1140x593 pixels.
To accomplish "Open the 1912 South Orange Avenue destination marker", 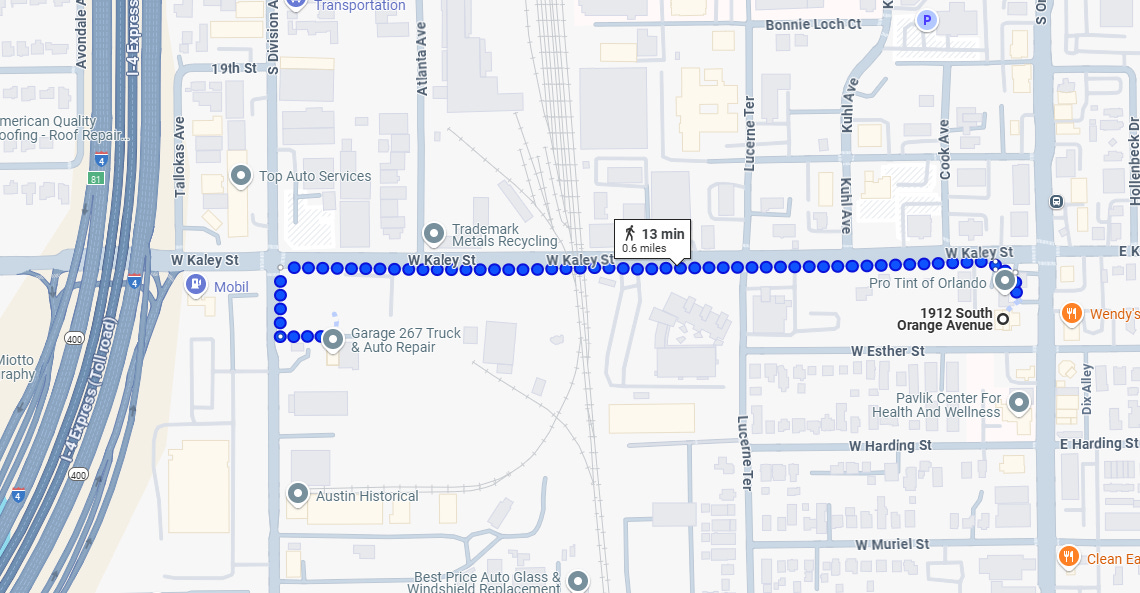I will click(x=1003, y=318).
